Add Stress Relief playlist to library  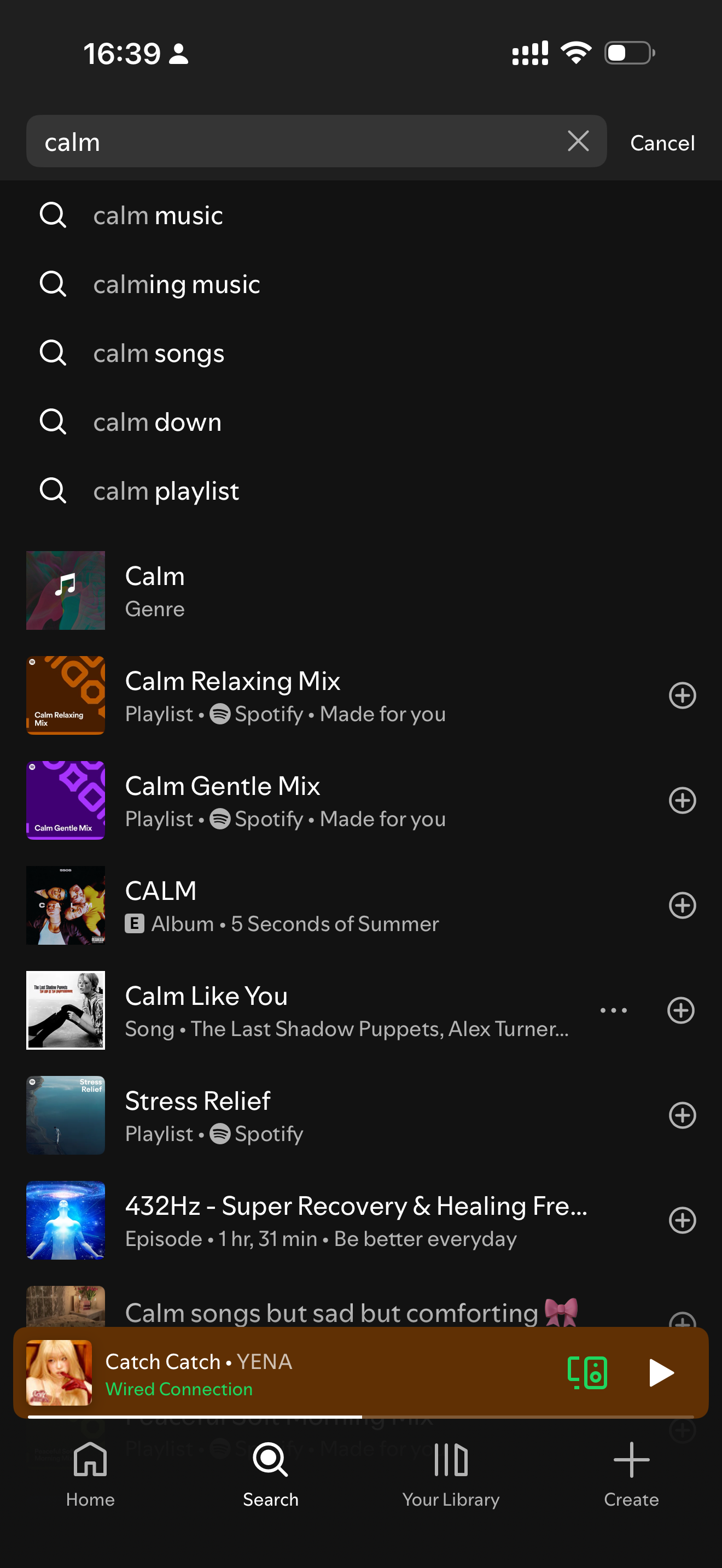(682, 1115)
